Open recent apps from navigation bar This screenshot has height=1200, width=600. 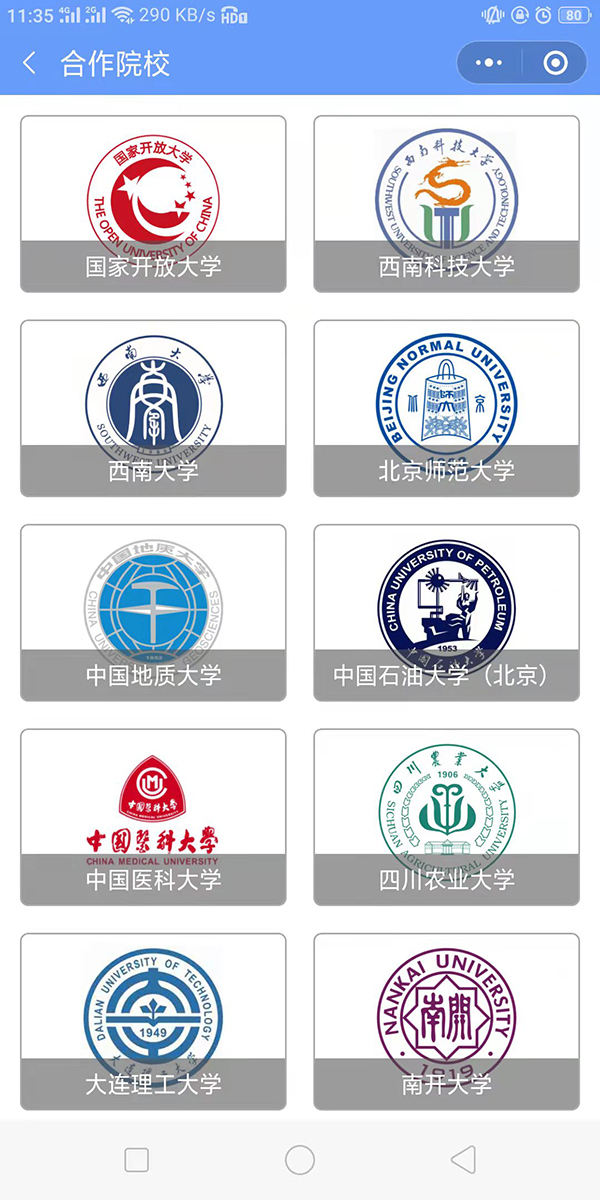click(137, 1160)
